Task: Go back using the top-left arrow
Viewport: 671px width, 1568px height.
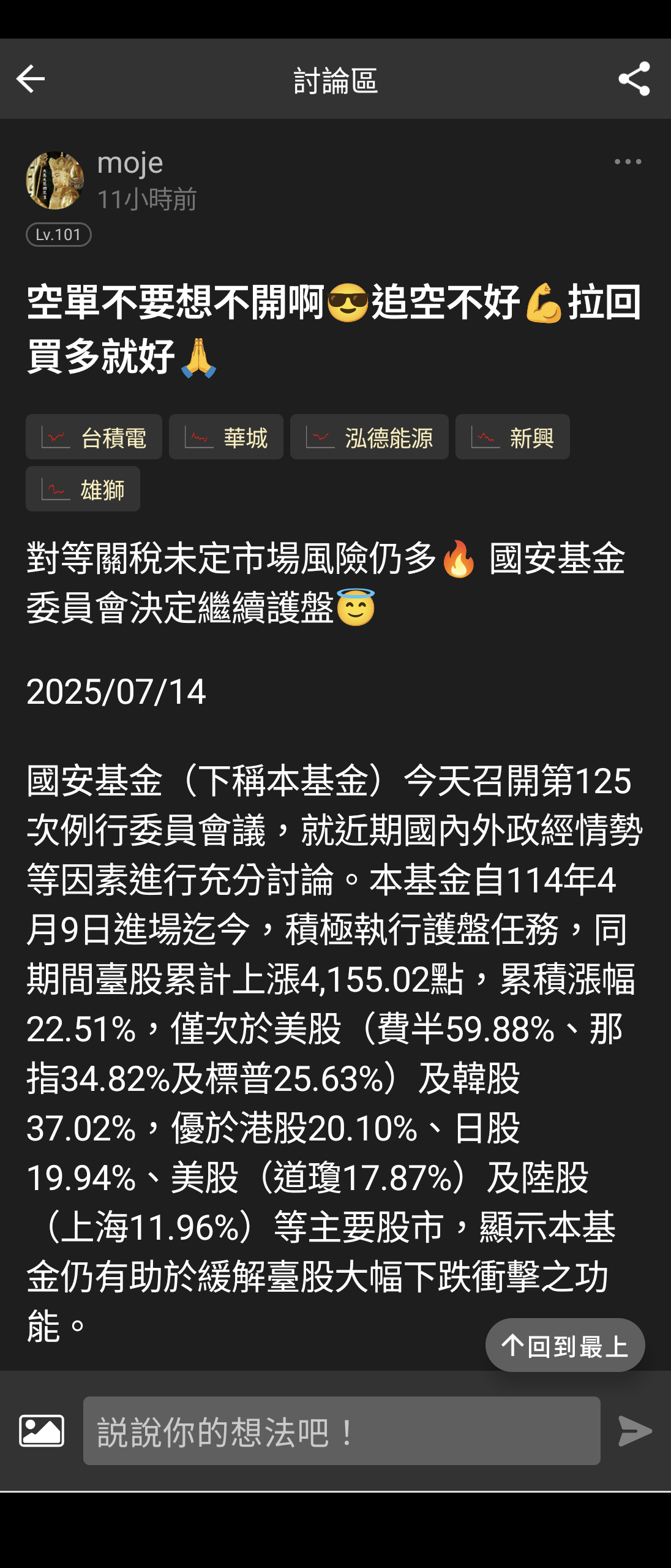Action: [x=31, y=79]
